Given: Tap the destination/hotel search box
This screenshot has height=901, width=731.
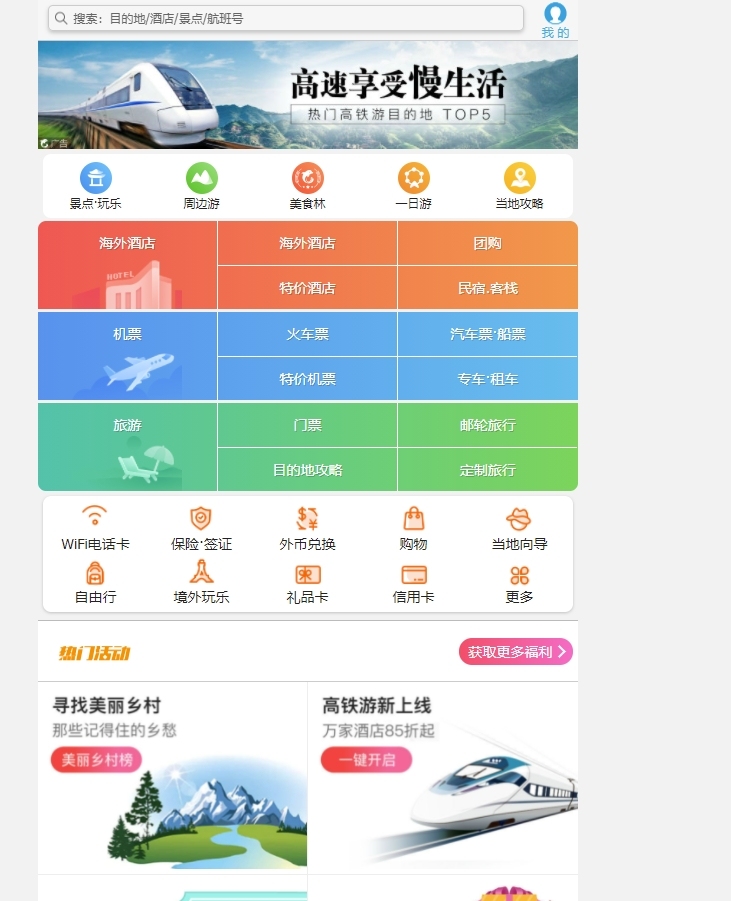Looking at the screenshot, I should [286, 18].
